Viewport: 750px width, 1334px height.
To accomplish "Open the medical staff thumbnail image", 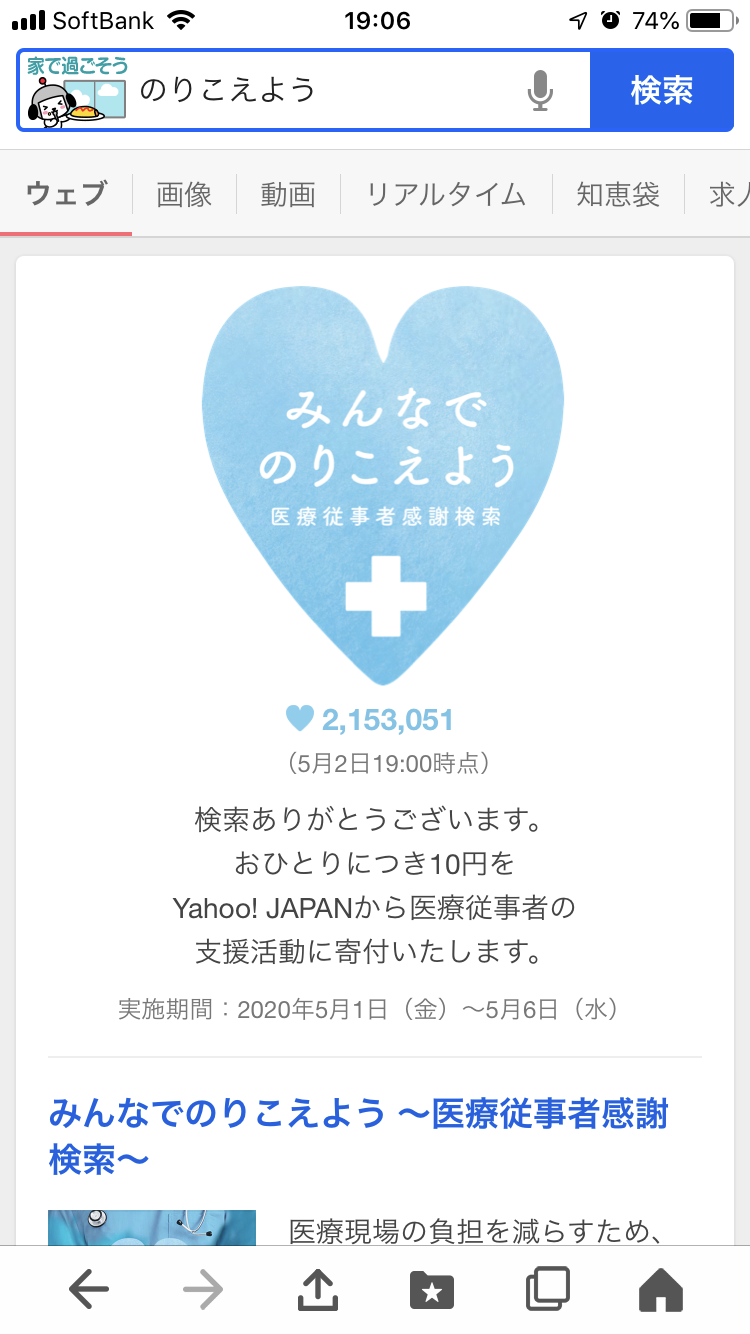I will pos(152,1228).
